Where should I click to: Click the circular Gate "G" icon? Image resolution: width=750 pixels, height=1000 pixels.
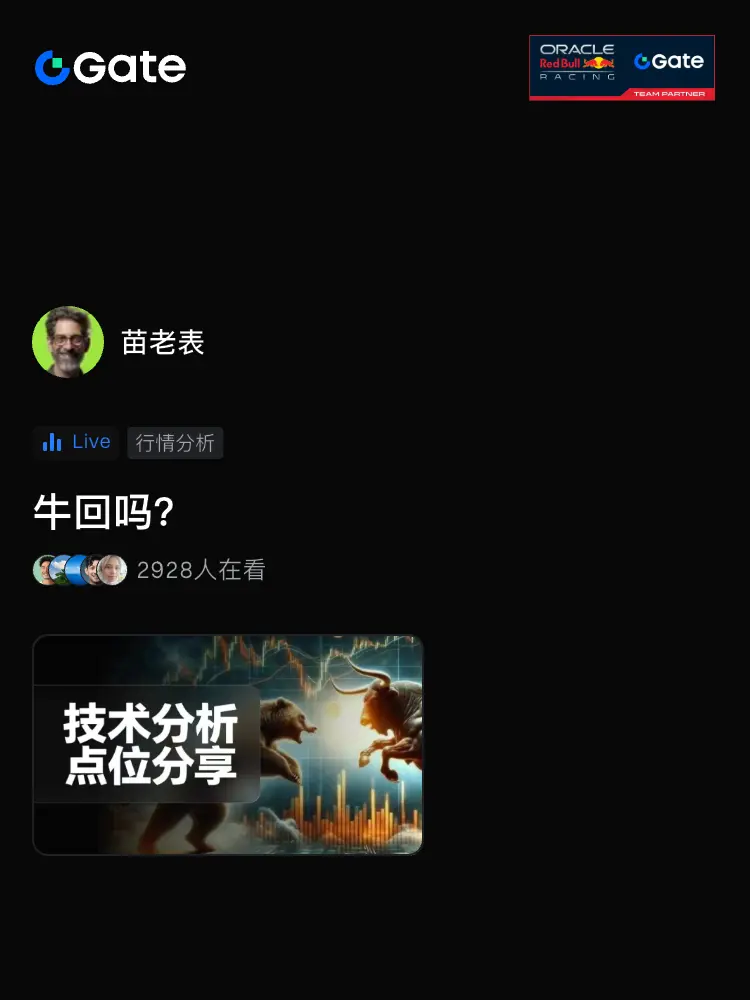pyautogui.click(x=53, y=67)
